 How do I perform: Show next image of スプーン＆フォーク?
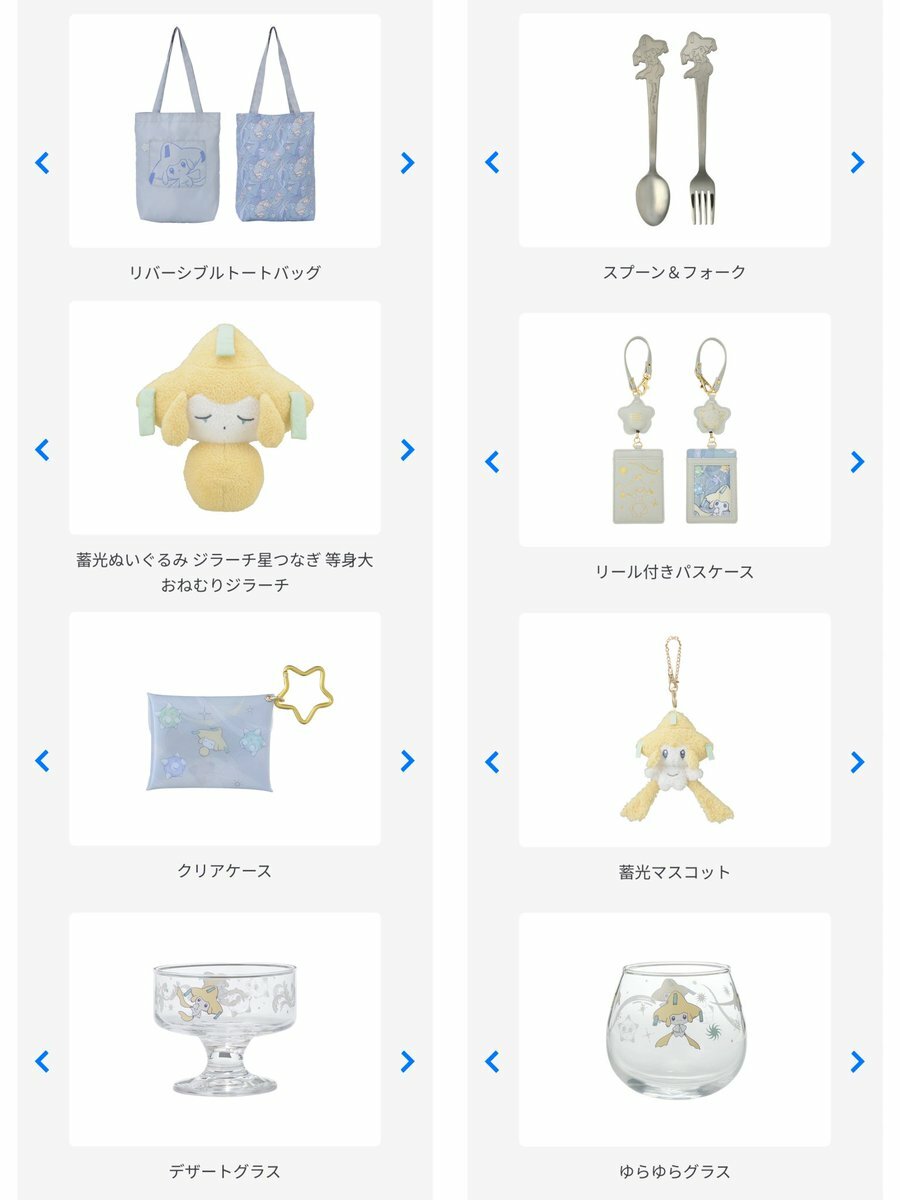coord(857,162)
